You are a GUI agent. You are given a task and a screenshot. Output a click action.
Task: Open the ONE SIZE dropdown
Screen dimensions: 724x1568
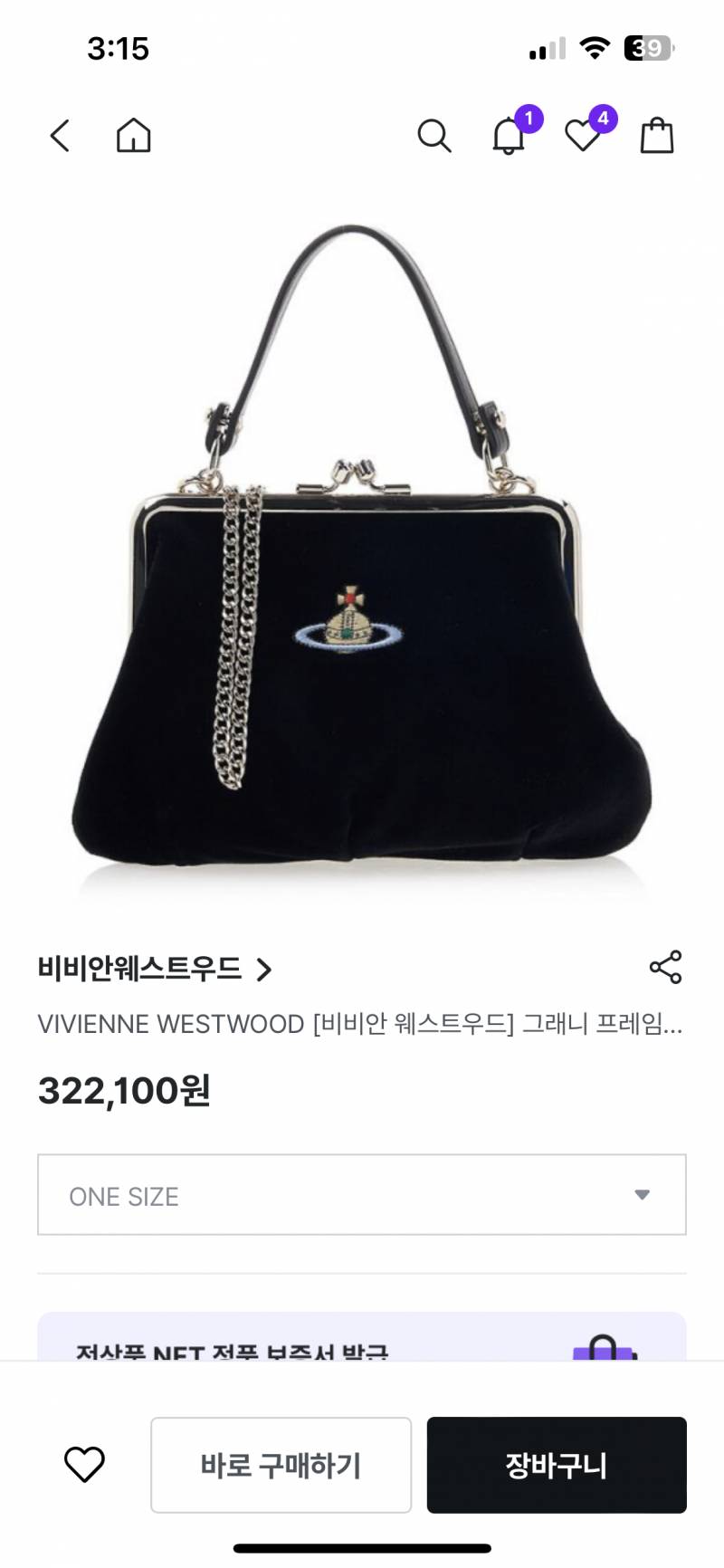pos(362,1195)
